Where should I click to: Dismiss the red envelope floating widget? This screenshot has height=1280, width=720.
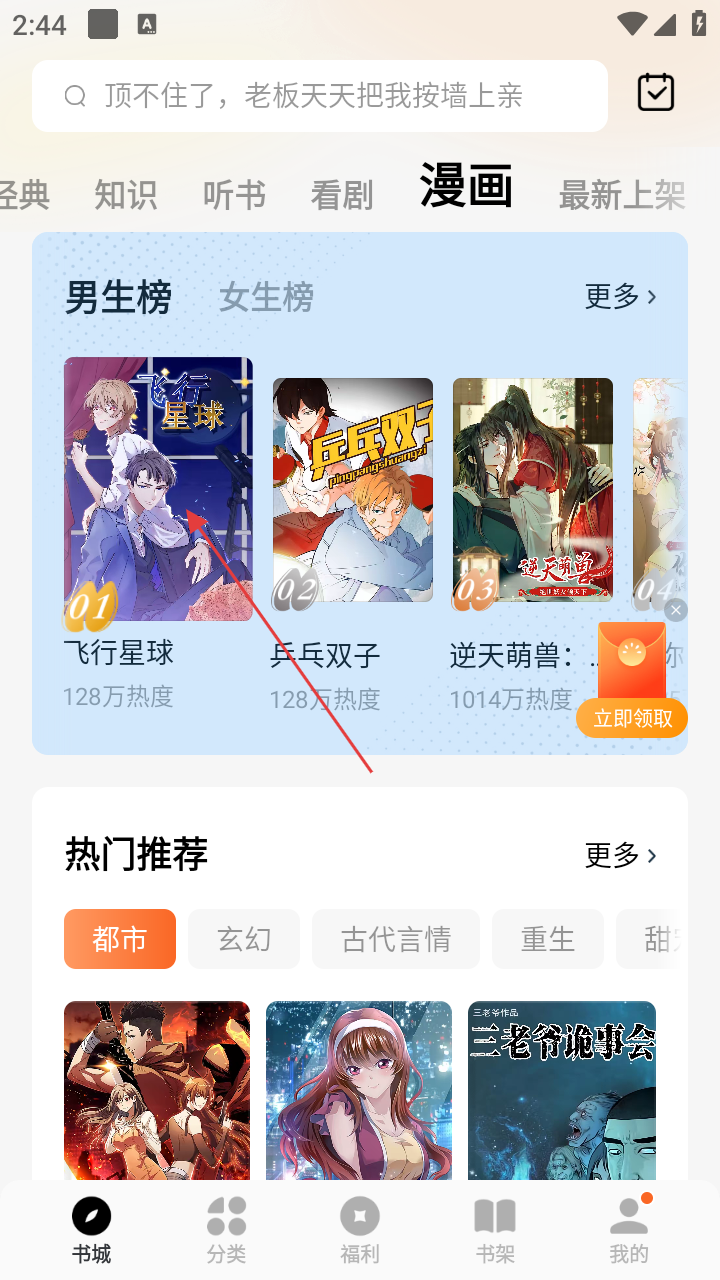tap(676, 610)
